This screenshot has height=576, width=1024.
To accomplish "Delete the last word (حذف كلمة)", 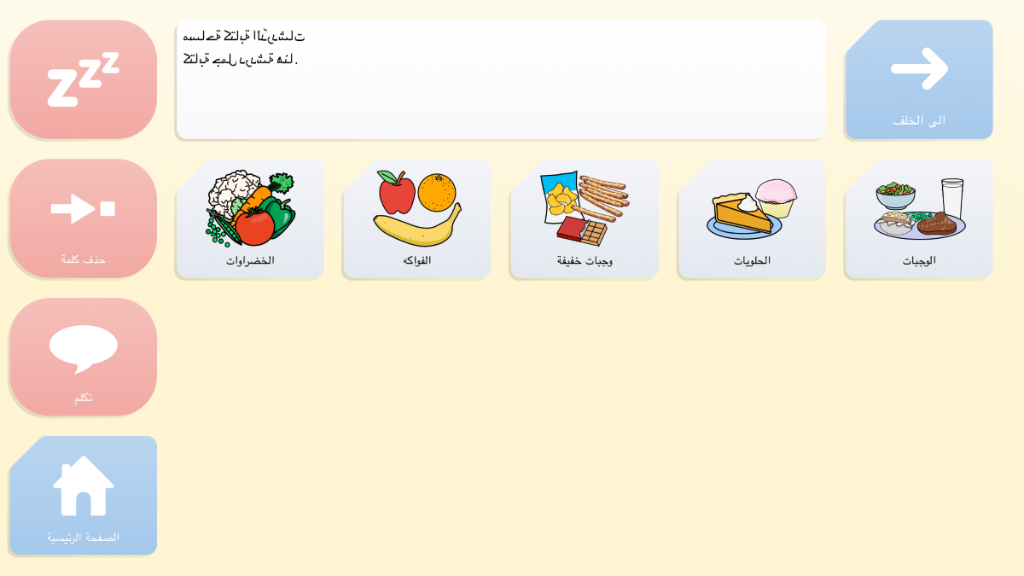I will 83,218.
